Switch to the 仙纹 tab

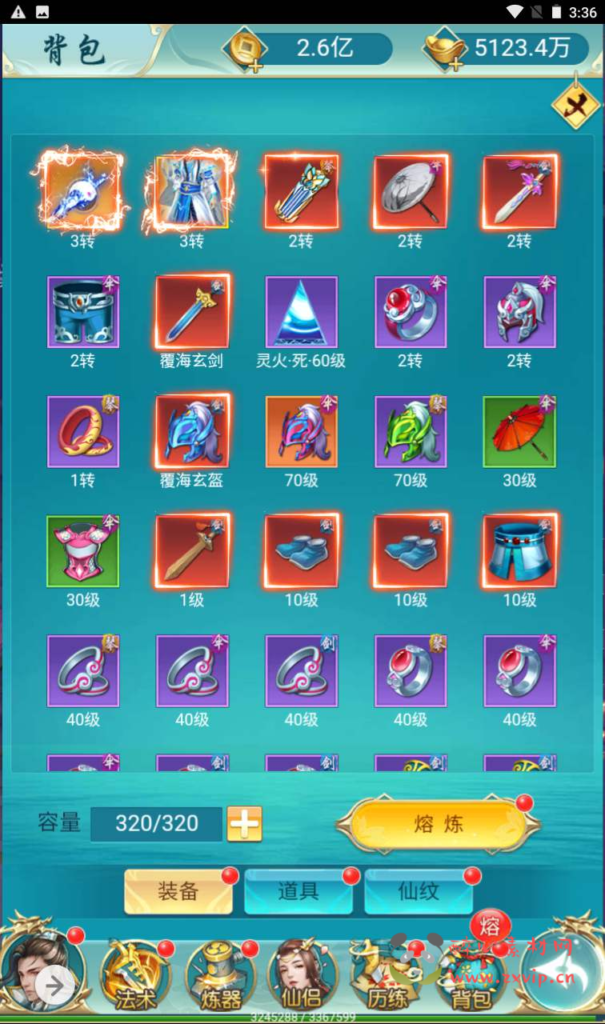tap(418, 891)
